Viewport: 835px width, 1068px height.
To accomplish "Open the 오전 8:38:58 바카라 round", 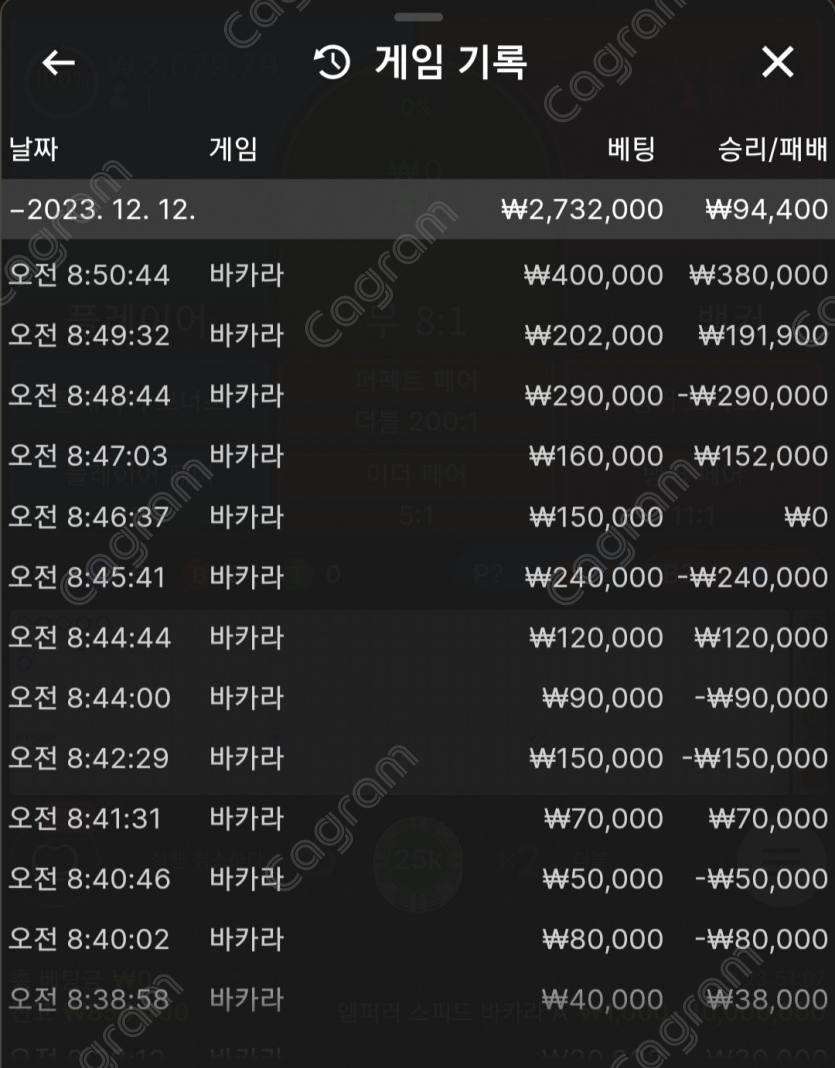I will click(417, 999).
